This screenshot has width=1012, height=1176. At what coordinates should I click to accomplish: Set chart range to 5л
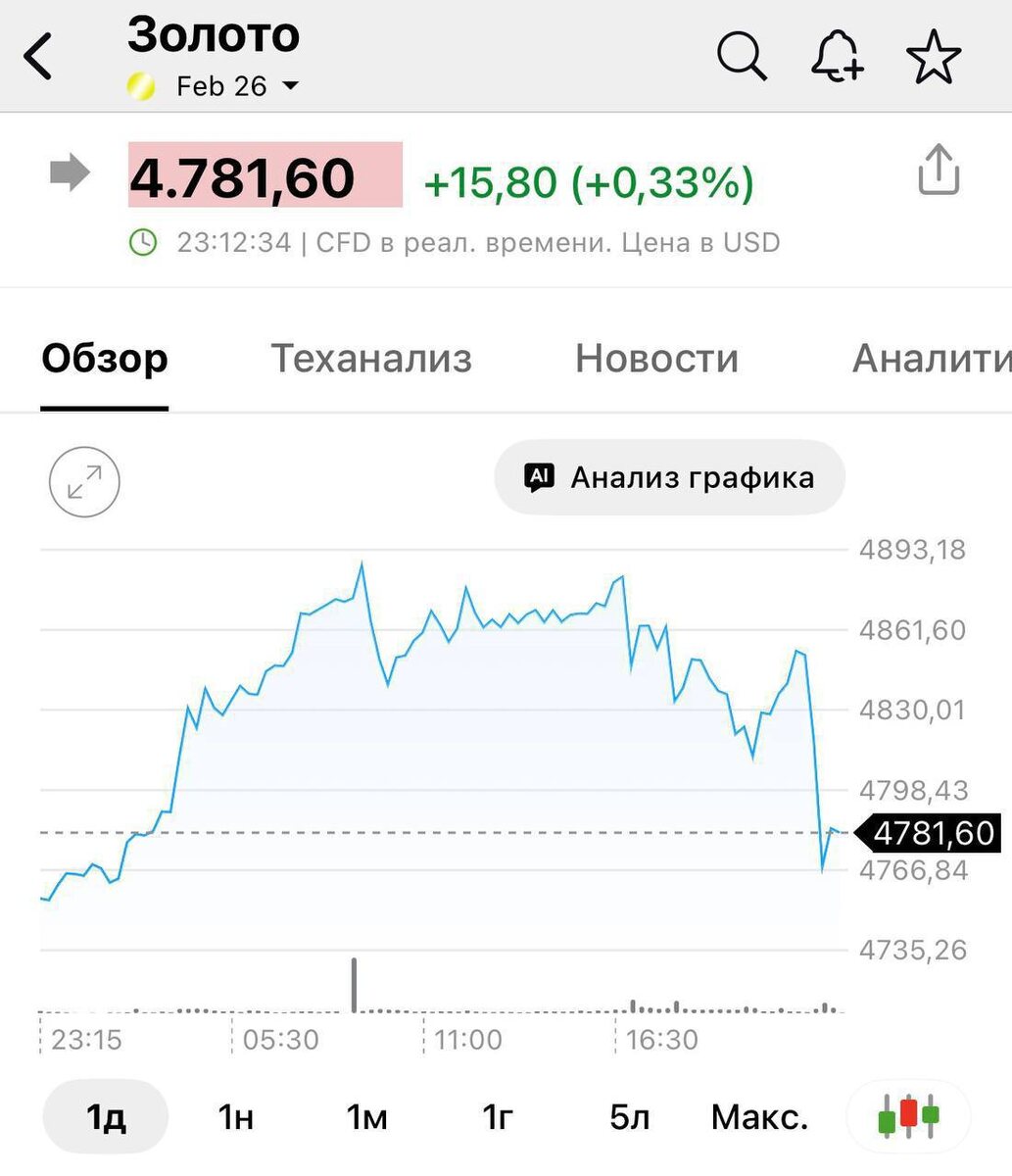[629, 1117]
